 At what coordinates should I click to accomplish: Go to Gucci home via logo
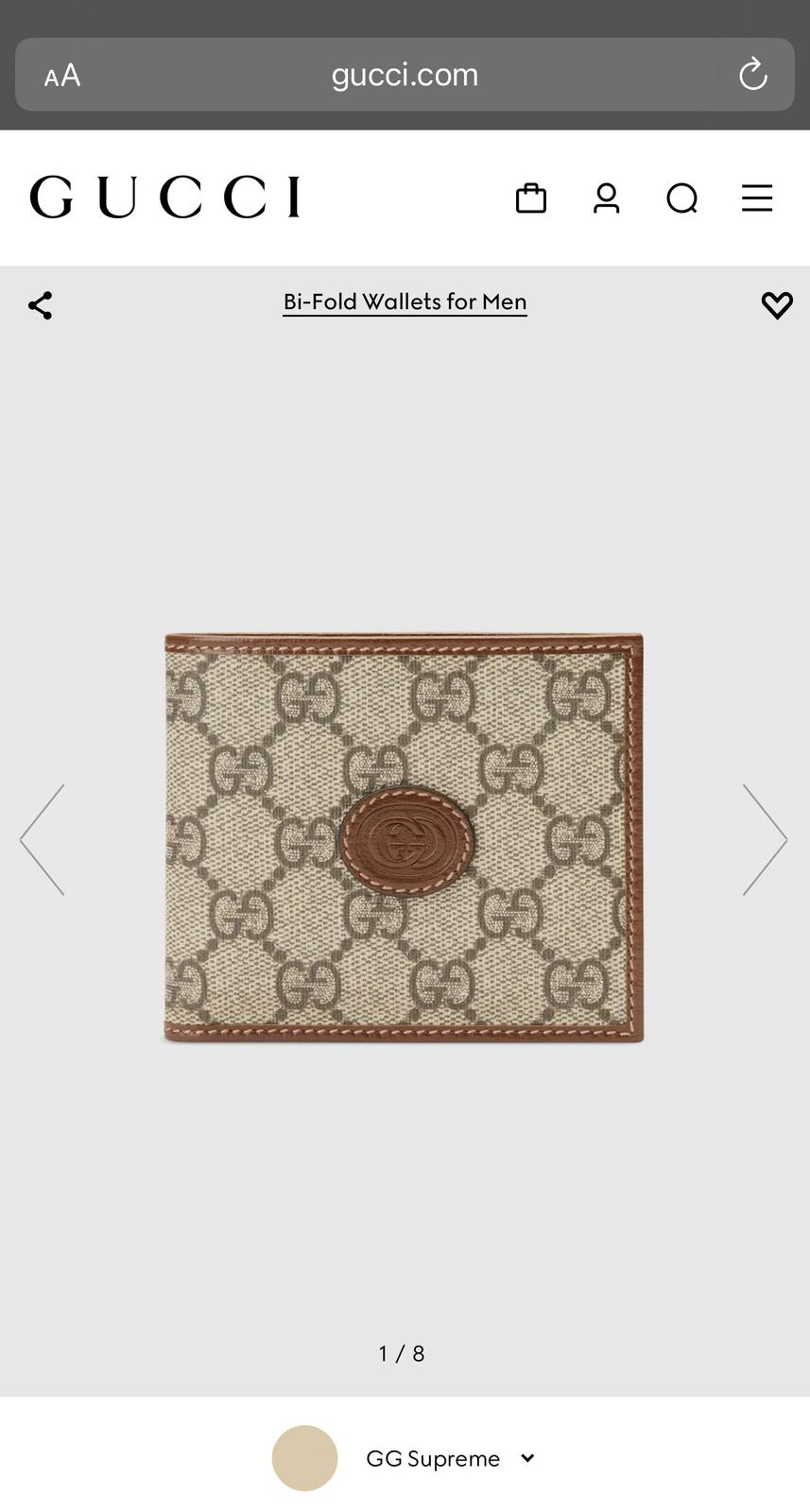(x=164, y=197)
